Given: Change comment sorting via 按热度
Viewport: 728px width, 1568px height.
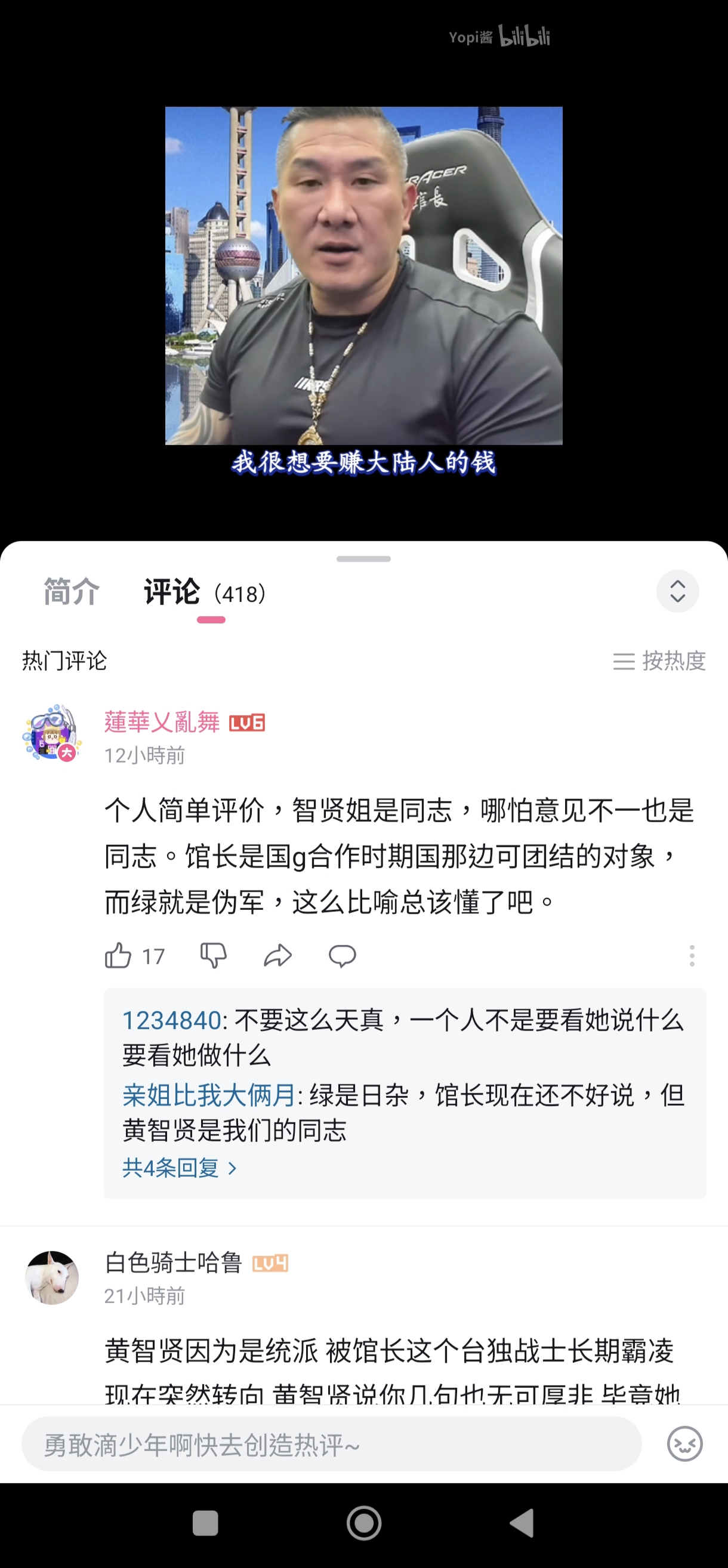Looking at the screenshot, I should pos(659,660).
